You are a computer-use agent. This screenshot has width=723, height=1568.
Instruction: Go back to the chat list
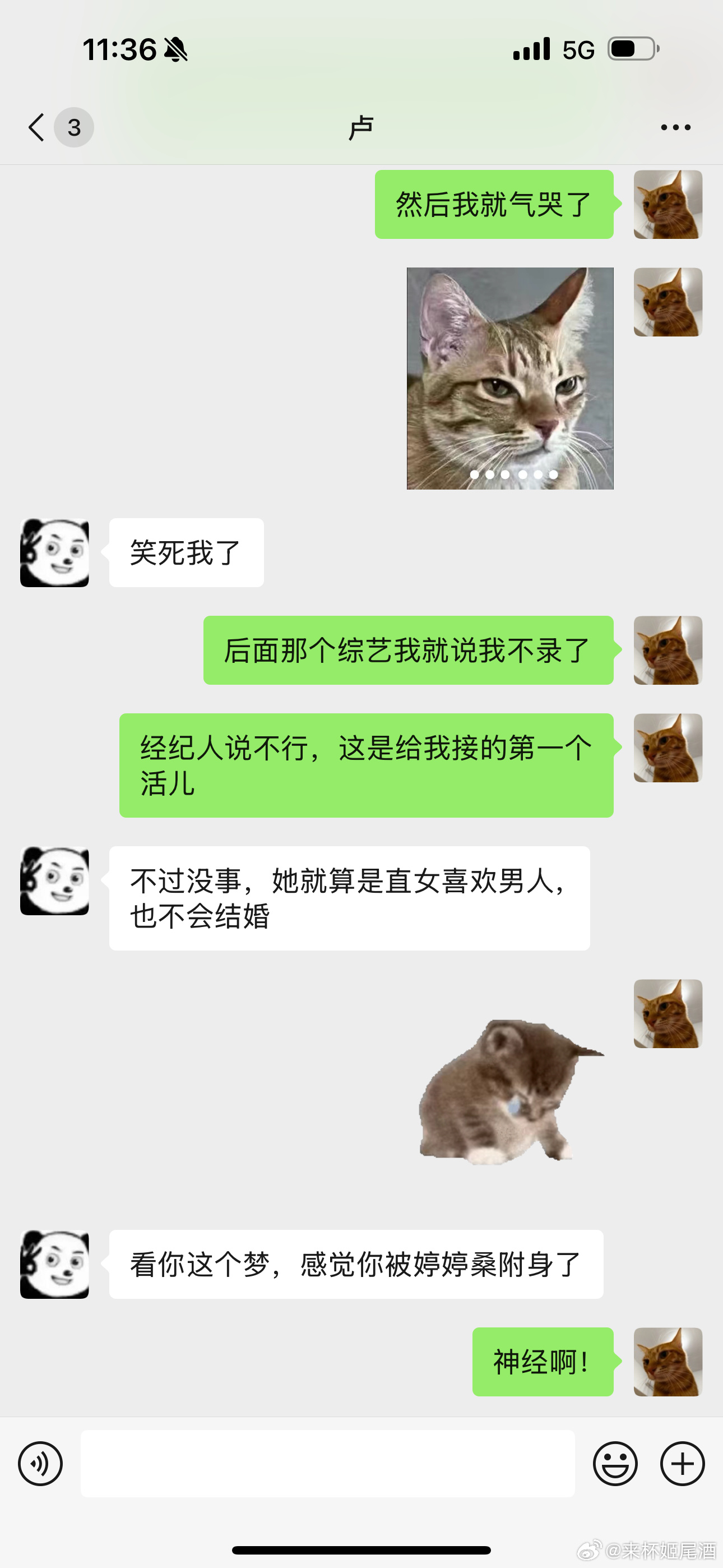click(38, 127)
